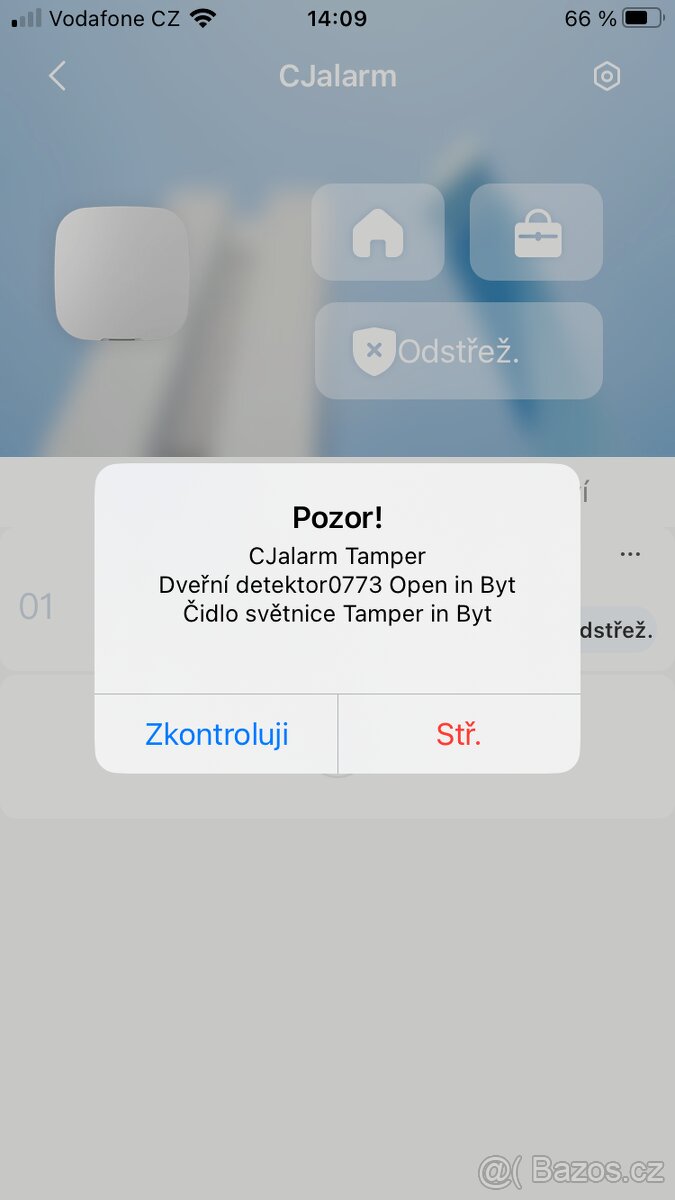Go back with the top-left arrow
The height and width of the screenshot is (1200, 675).
pyautogui.click(x=58, y=76)
